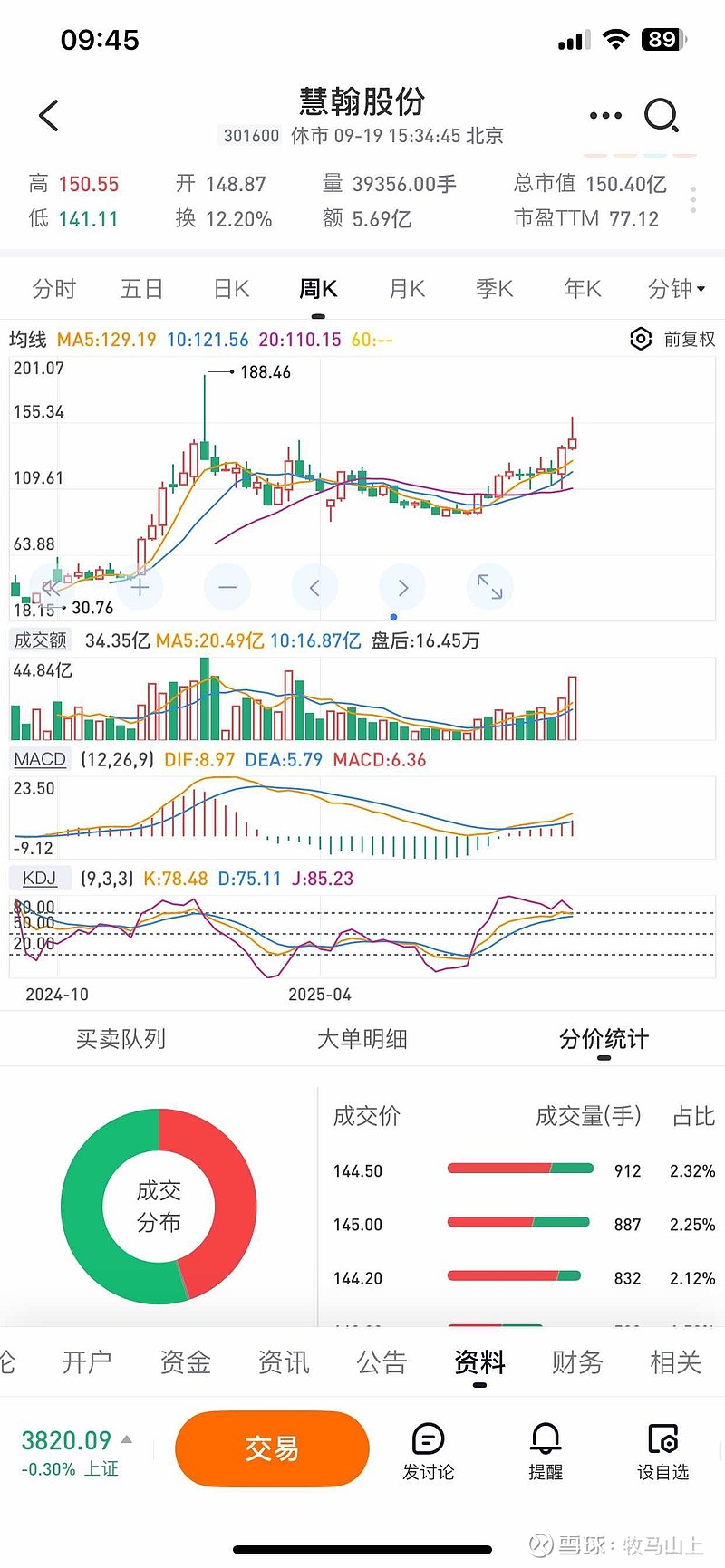
Task: Show the 年K chart
Action: 583,289
